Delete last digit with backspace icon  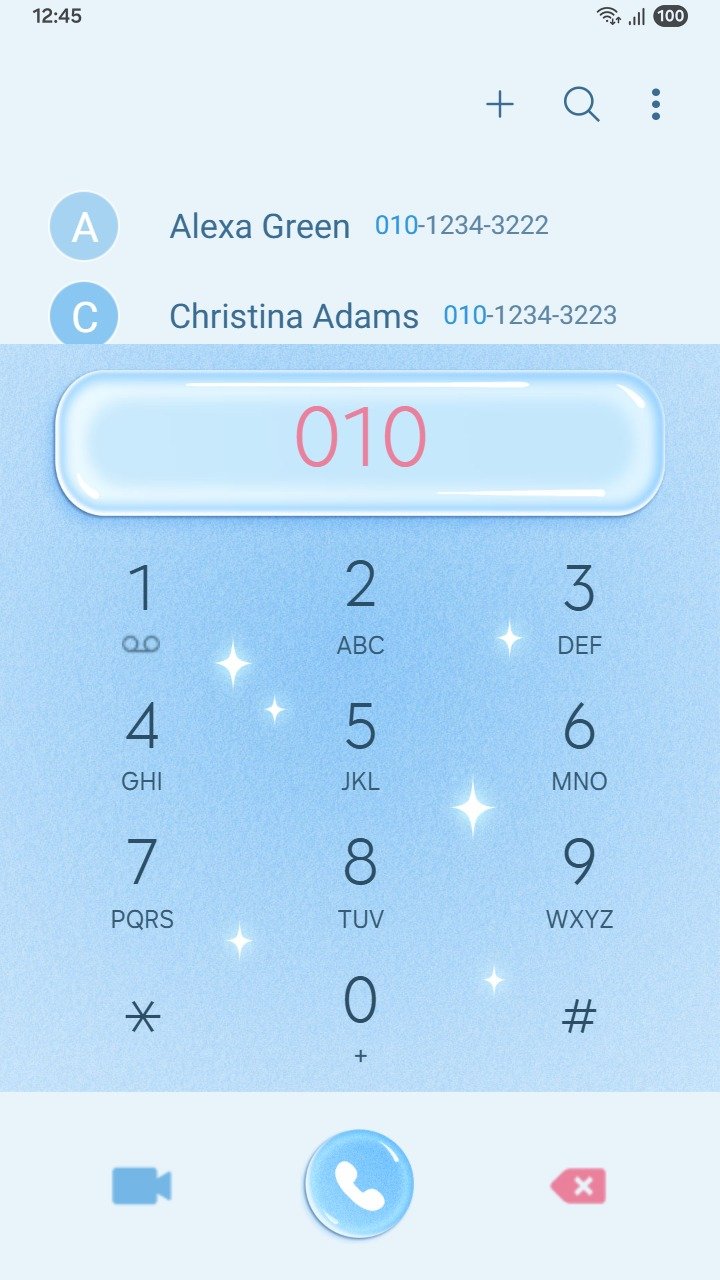pos(578,1186)
